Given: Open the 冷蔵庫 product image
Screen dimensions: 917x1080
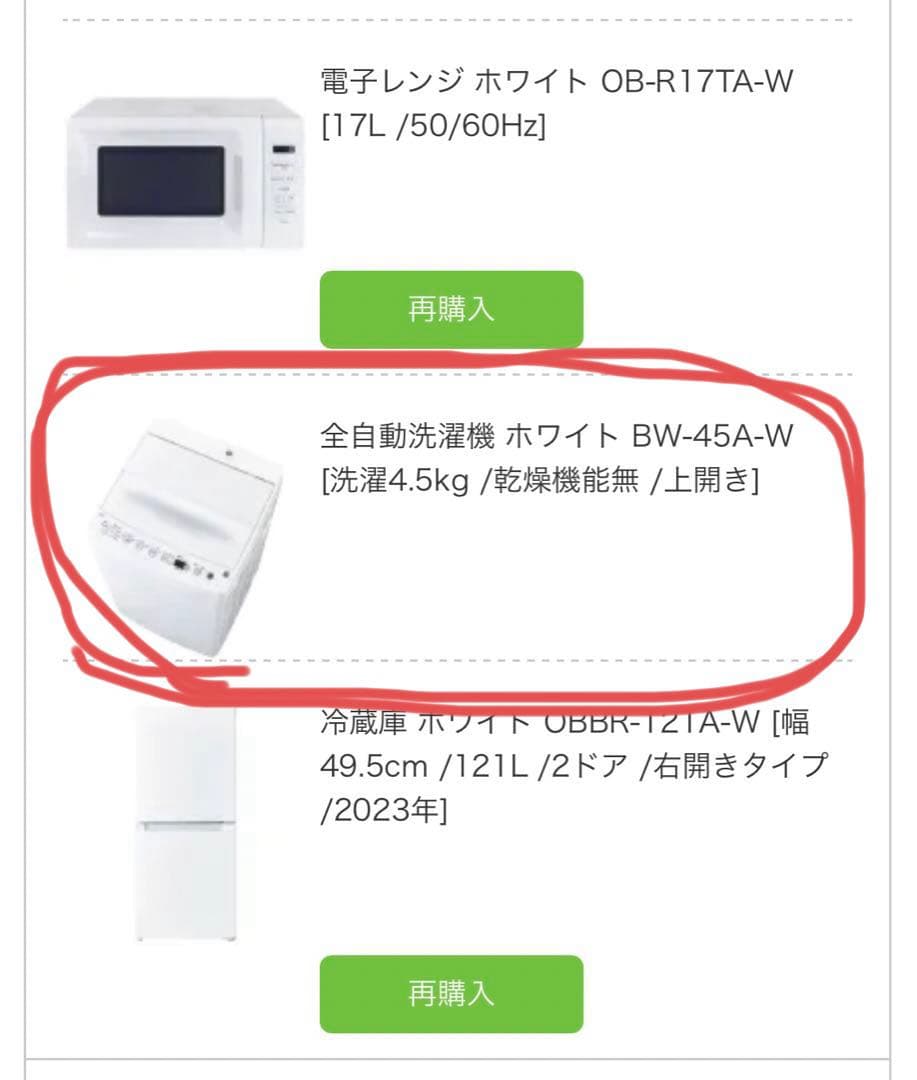Looking at the screenshot, I should (x=186, y=823).
